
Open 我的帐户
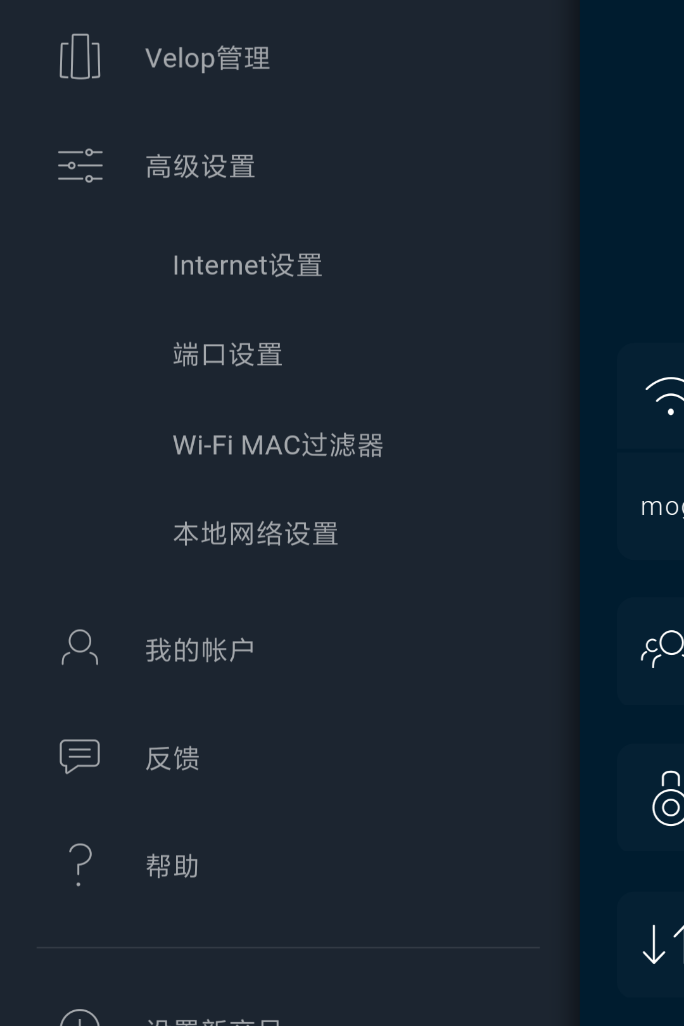click(x=200, y=650)
